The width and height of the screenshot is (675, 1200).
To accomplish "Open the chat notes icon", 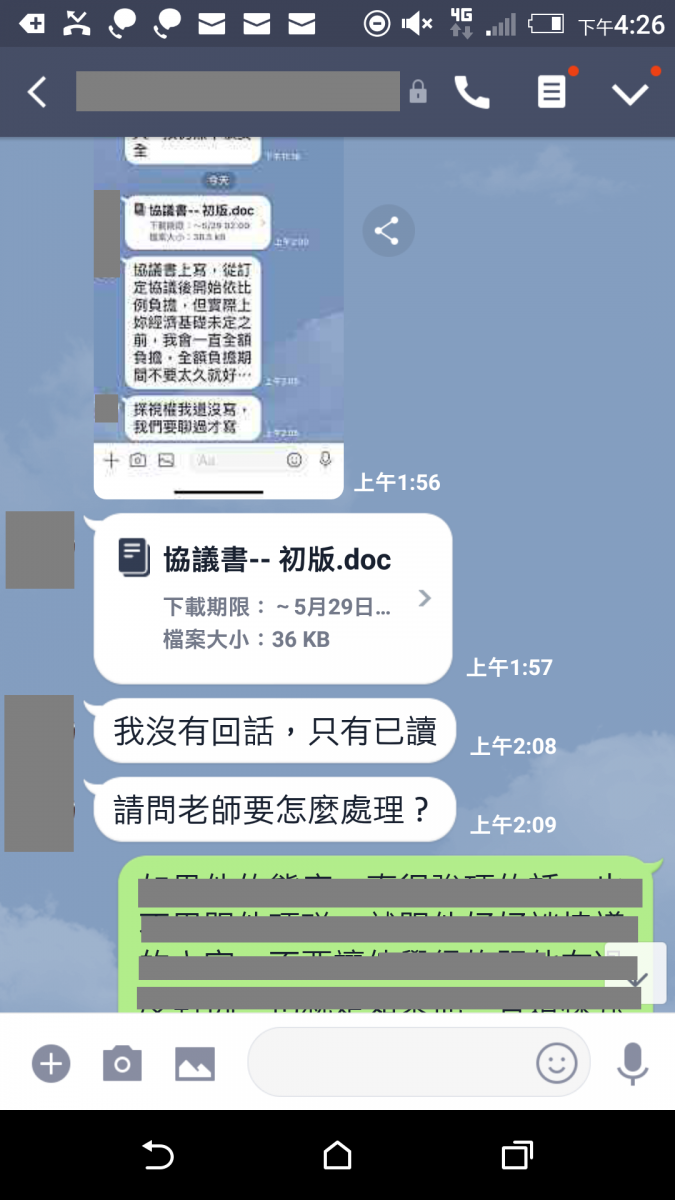I will [551, 93].
